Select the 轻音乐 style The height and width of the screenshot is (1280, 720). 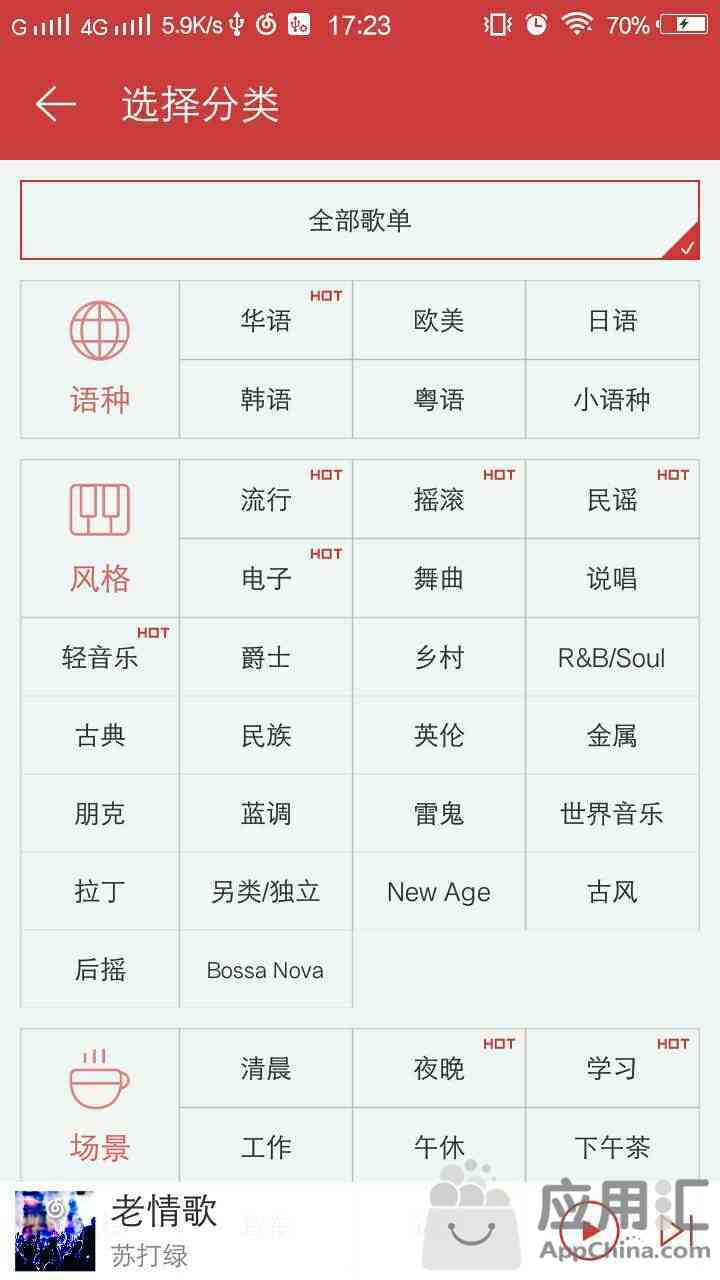point(100,657)
